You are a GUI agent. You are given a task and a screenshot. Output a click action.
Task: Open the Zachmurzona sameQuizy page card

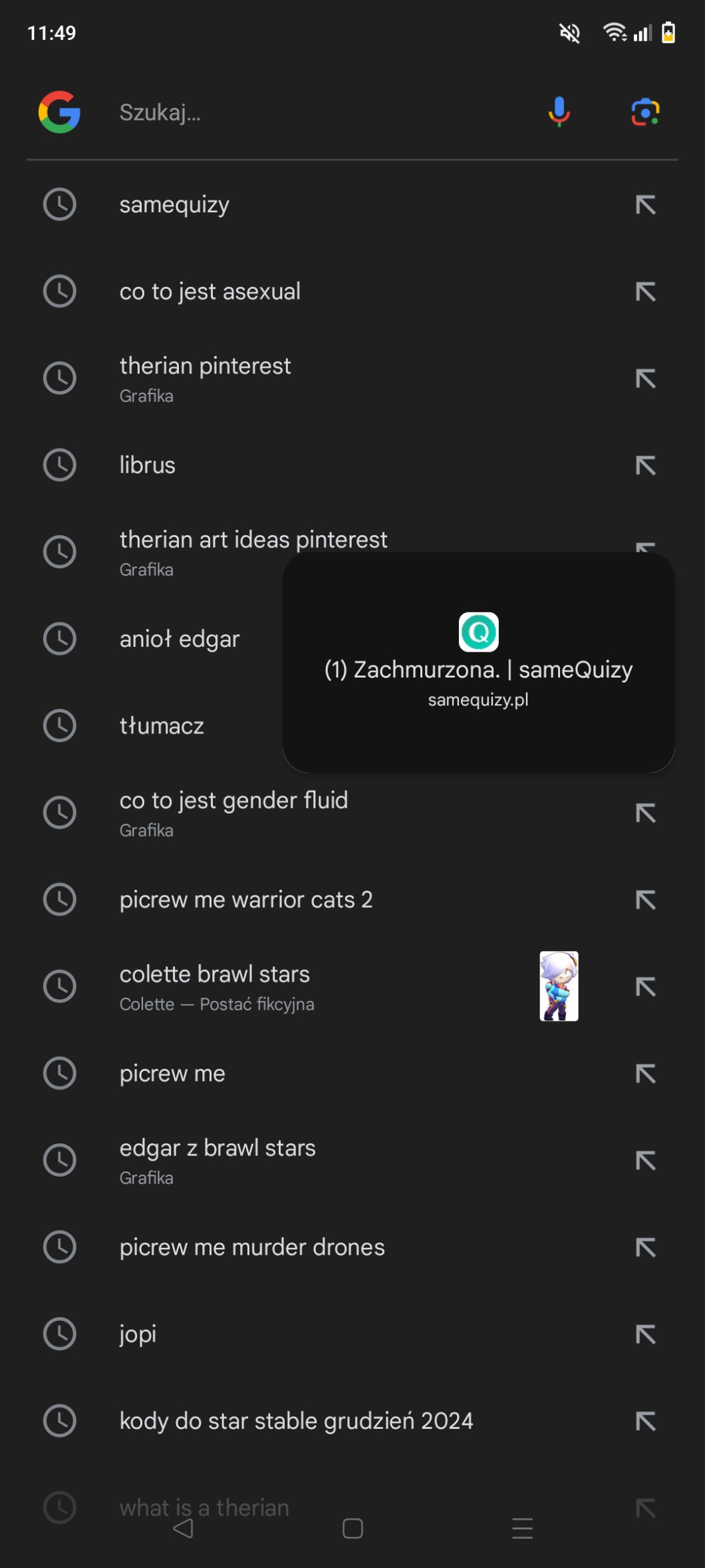click(478, 662)
